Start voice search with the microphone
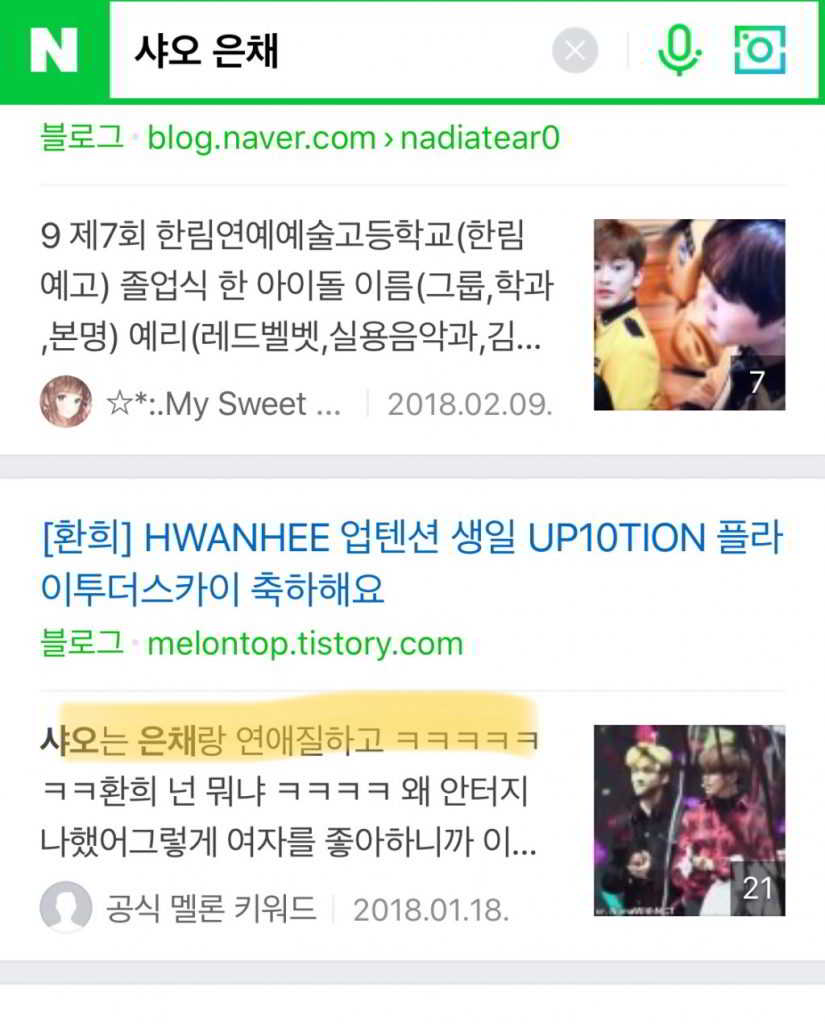This screenshot has height=1024, width=825. [679, 50]
